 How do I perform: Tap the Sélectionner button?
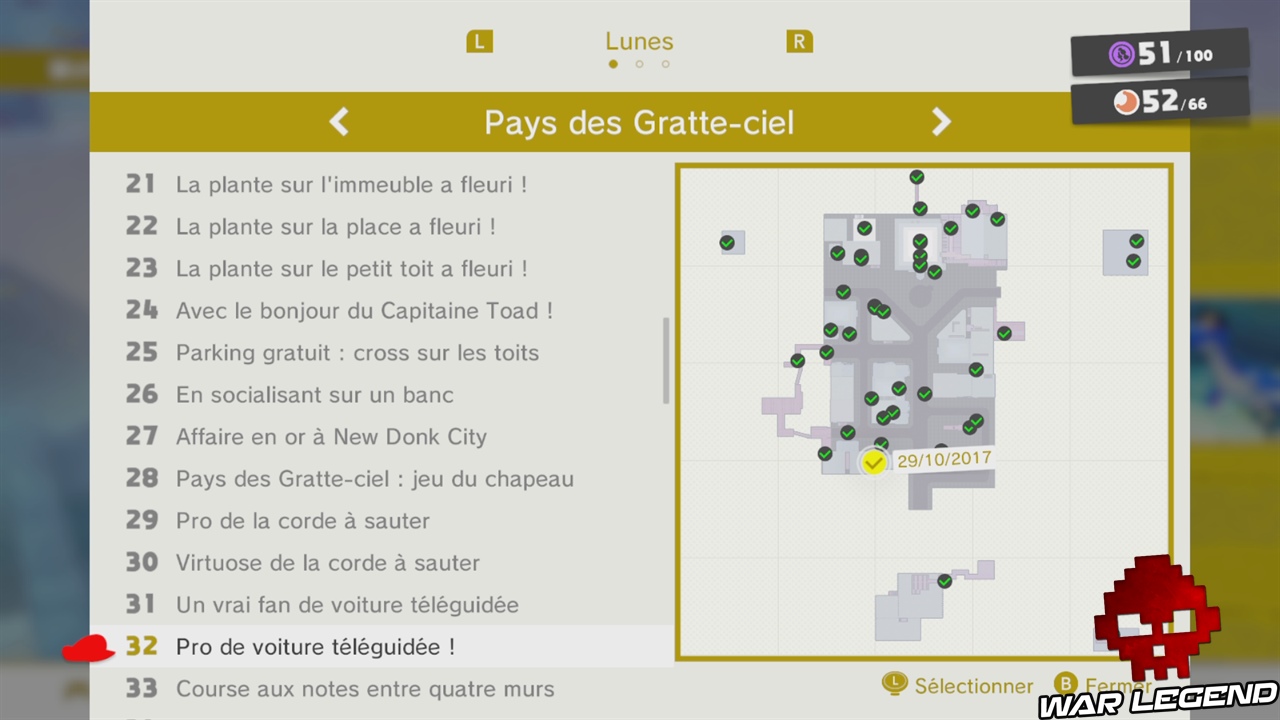pyautogui.click(x=958, y=686)
